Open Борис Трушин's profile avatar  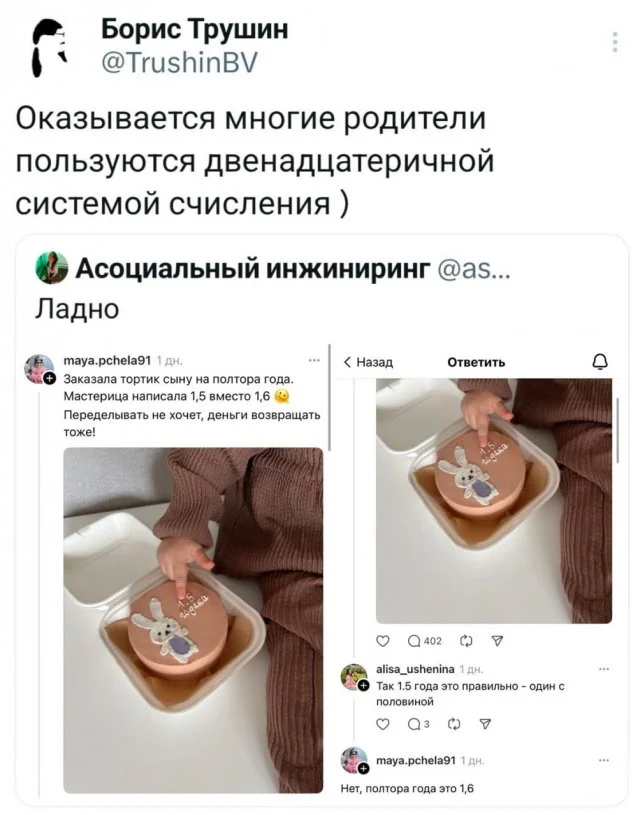pyautogui.click(x=46, y=48)
